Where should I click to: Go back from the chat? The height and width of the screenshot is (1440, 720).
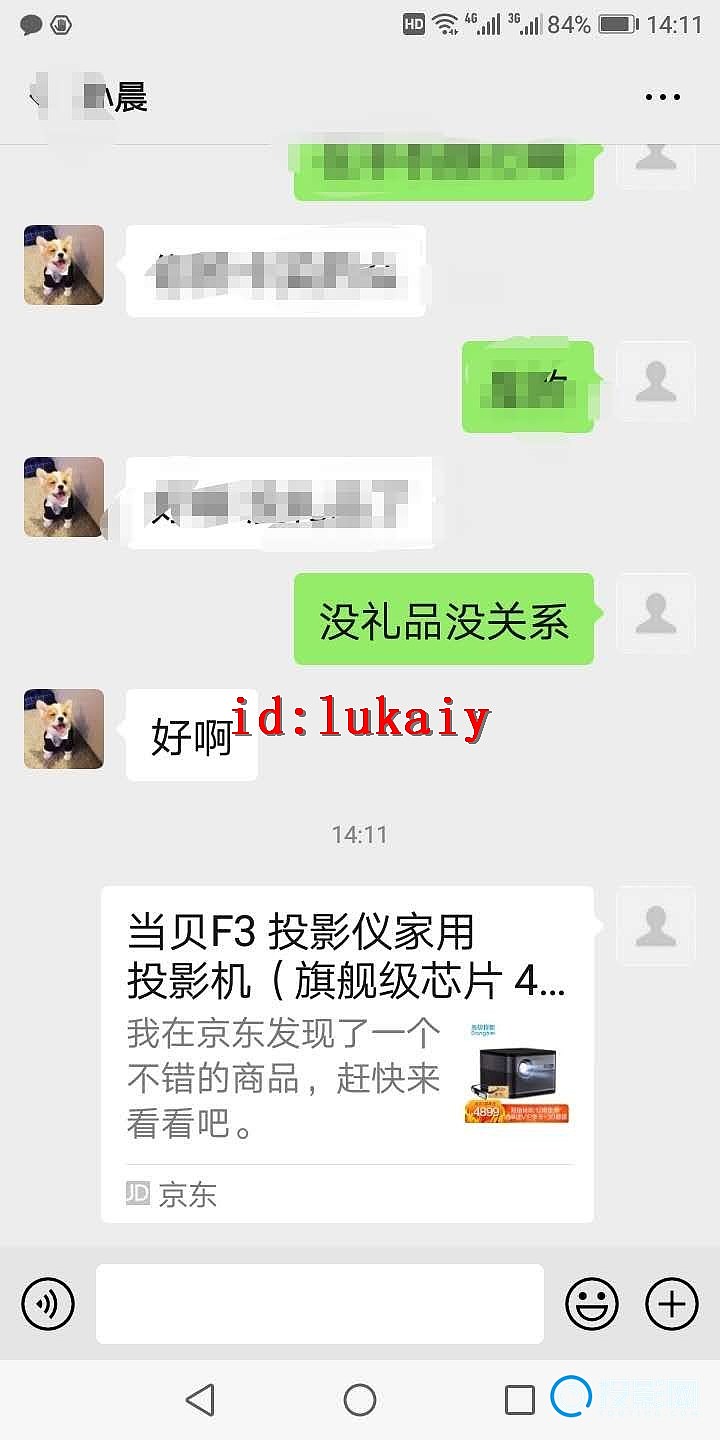tap(38, 98)
